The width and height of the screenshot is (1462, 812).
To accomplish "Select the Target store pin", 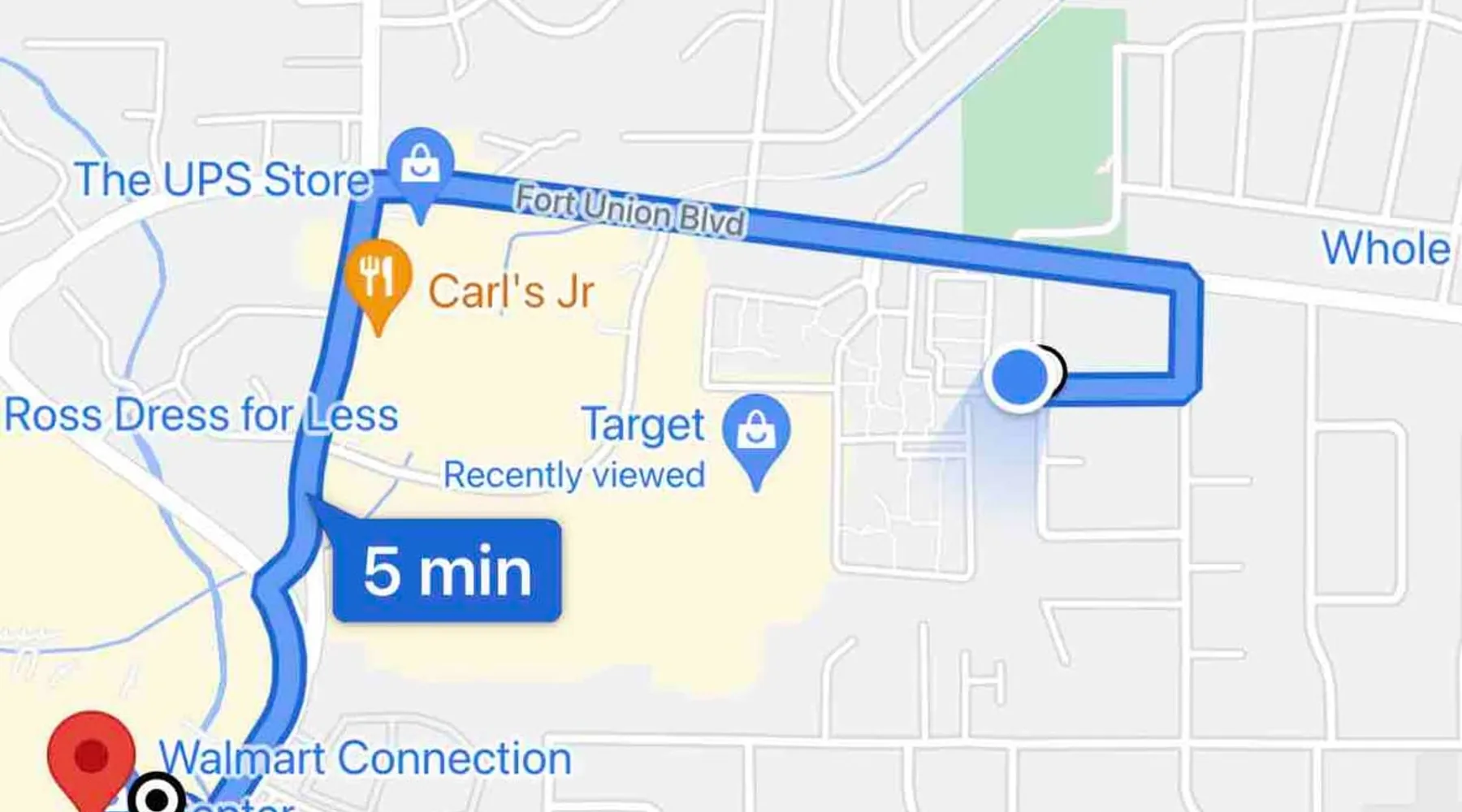I will (756, 432).
